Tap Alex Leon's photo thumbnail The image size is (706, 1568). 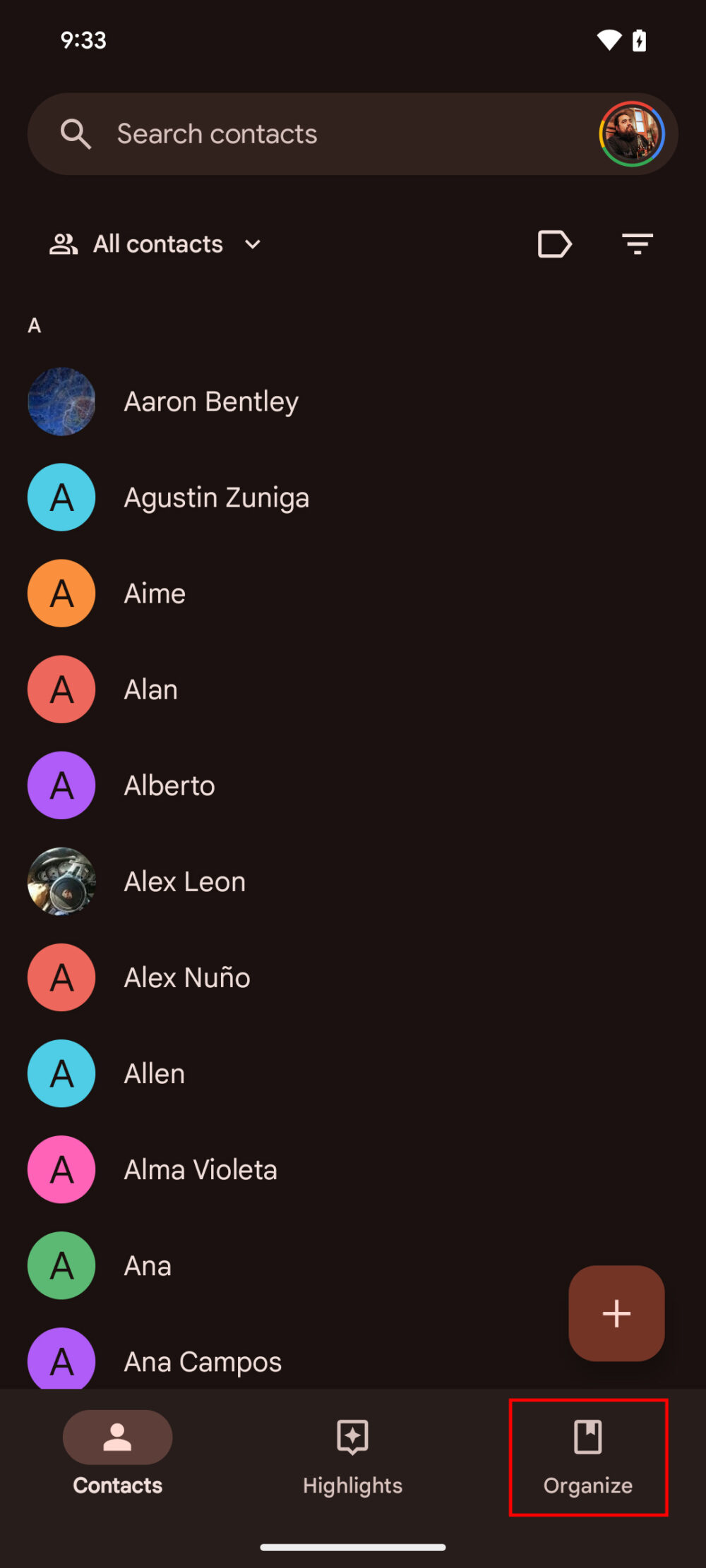pos(61,881)
